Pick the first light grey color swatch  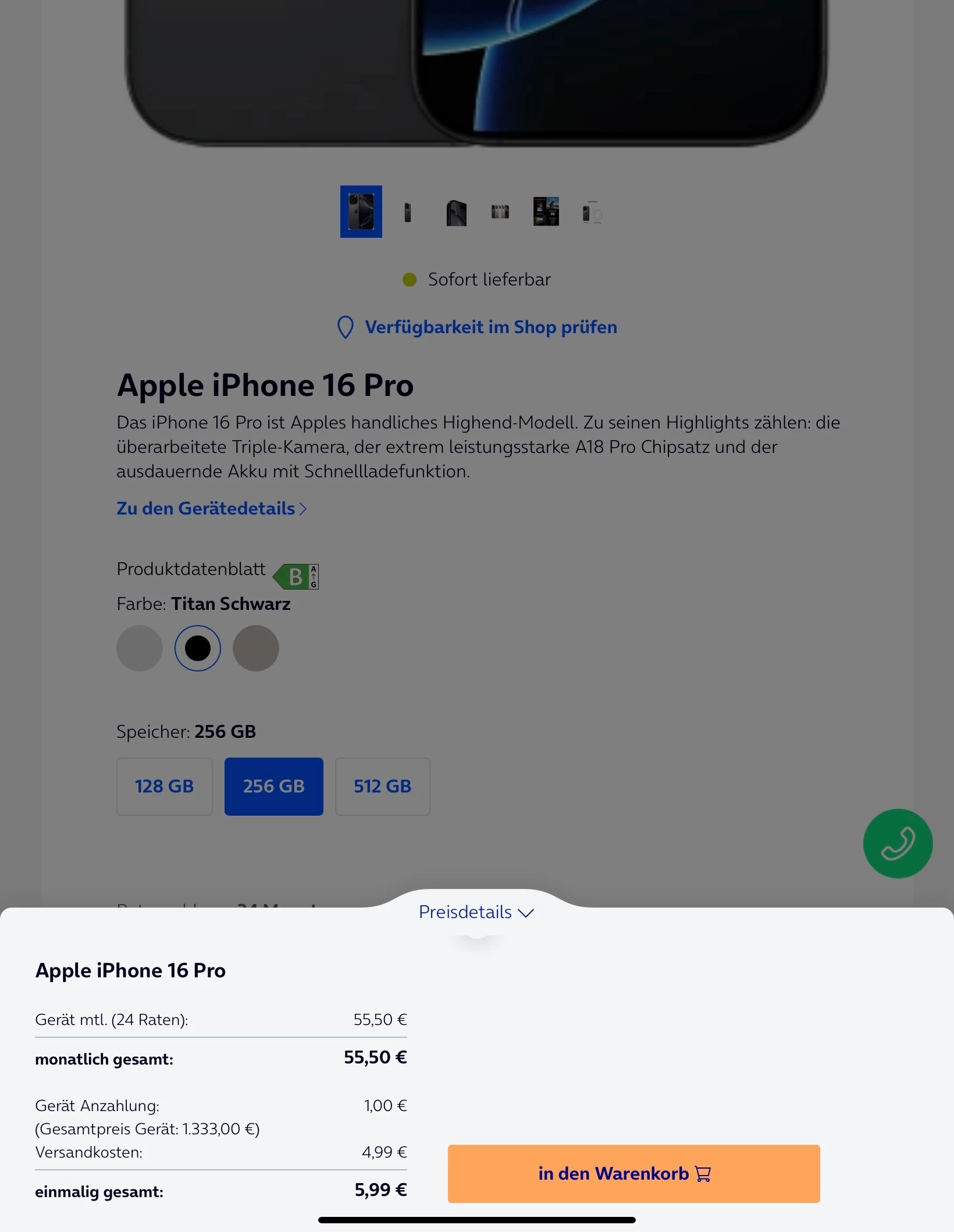click(x=140, y=648)
